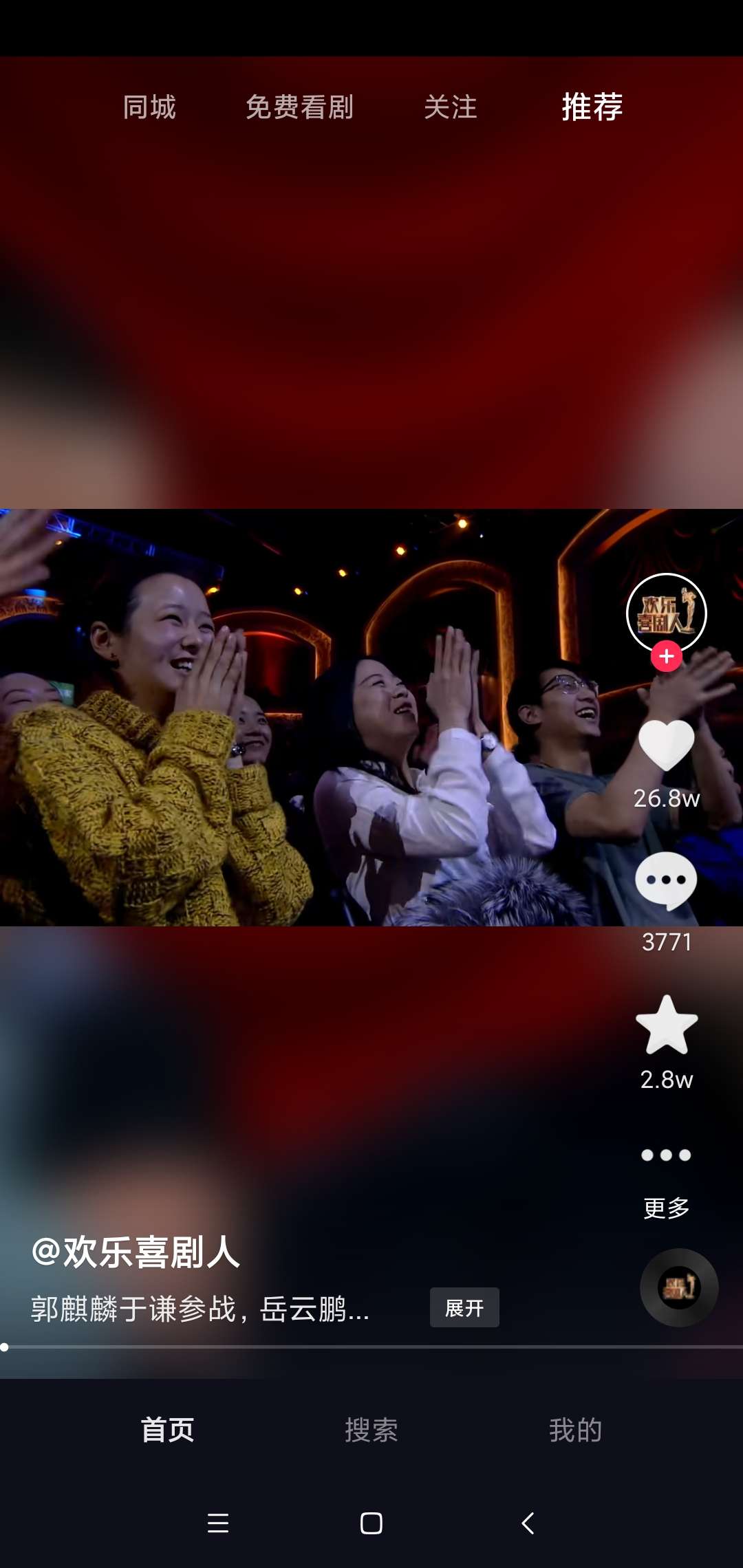Open 欢乐喜剧人 profile avatar

(x=666, y=611)
